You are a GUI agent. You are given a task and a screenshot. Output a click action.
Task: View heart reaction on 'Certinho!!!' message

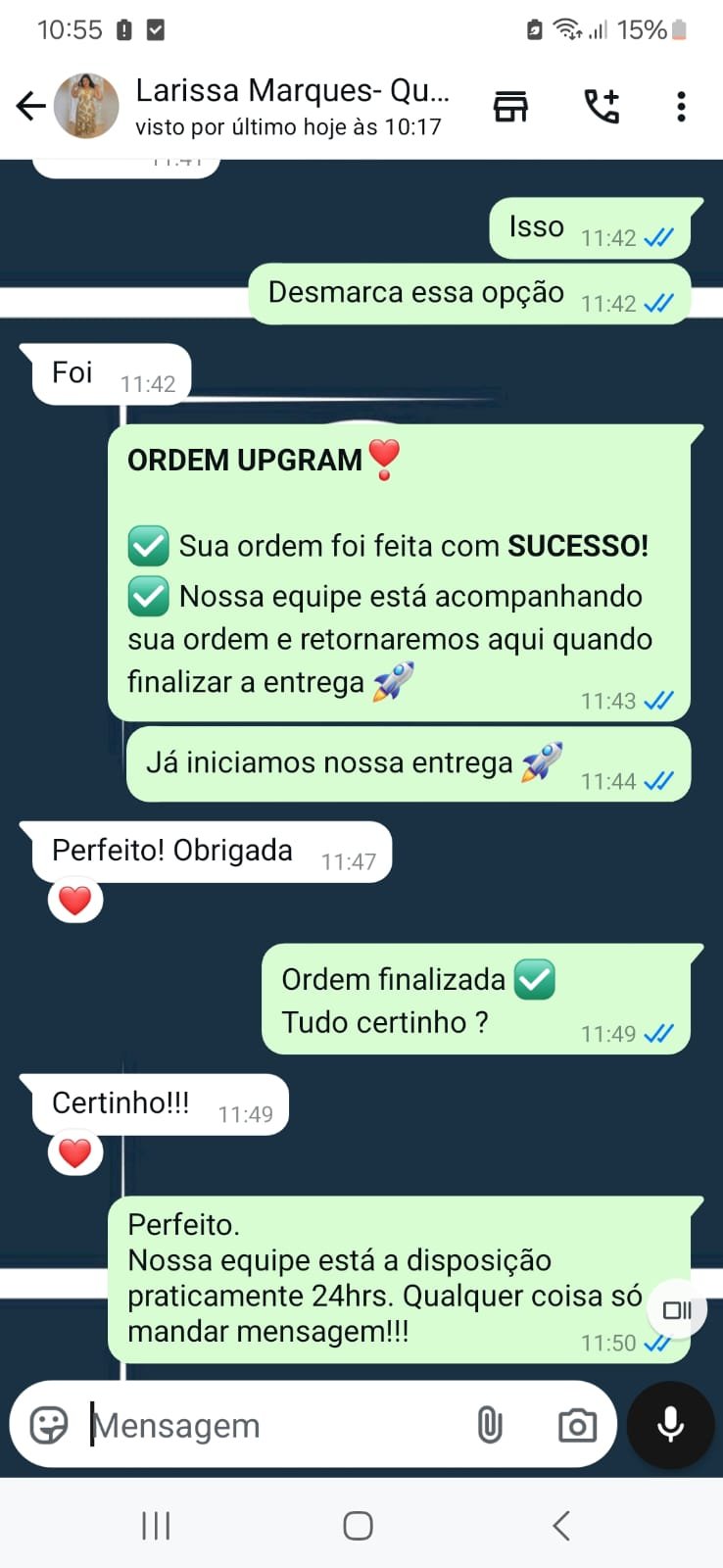point(75,1152)
